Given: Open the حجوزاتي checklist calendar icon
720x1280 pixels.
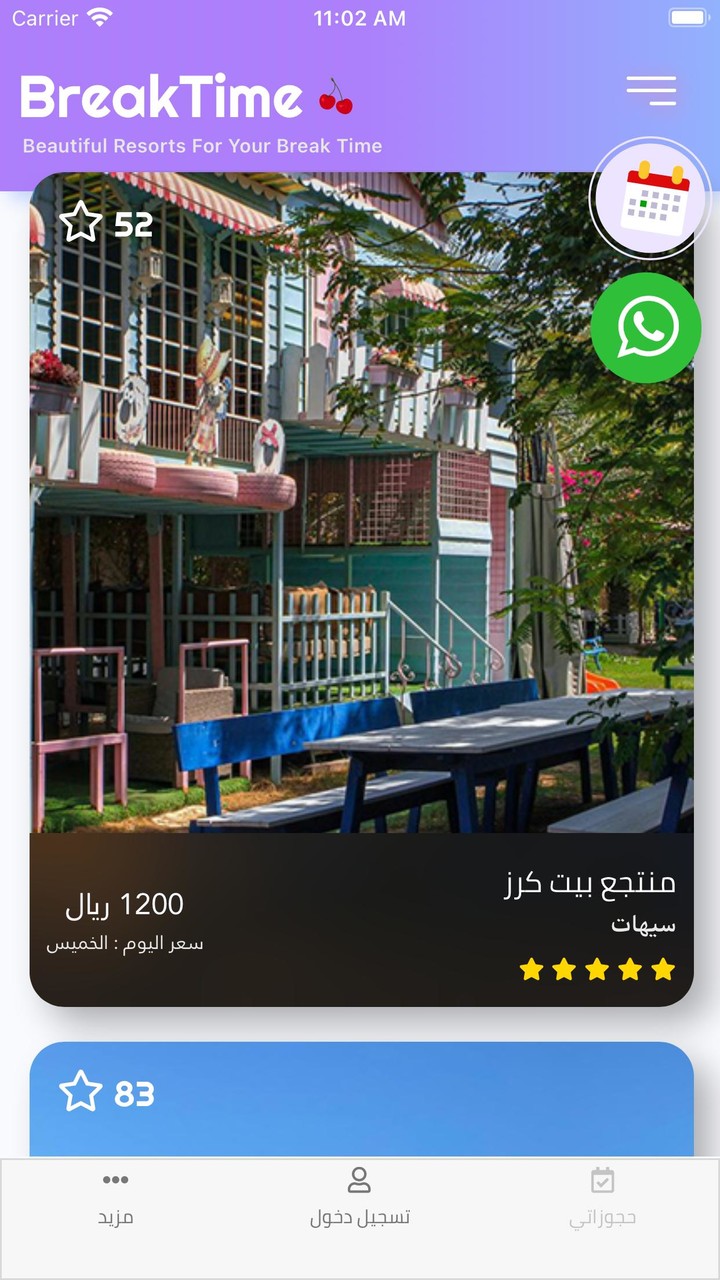Looking at the screenshot, I should (x=601, y=1181).
